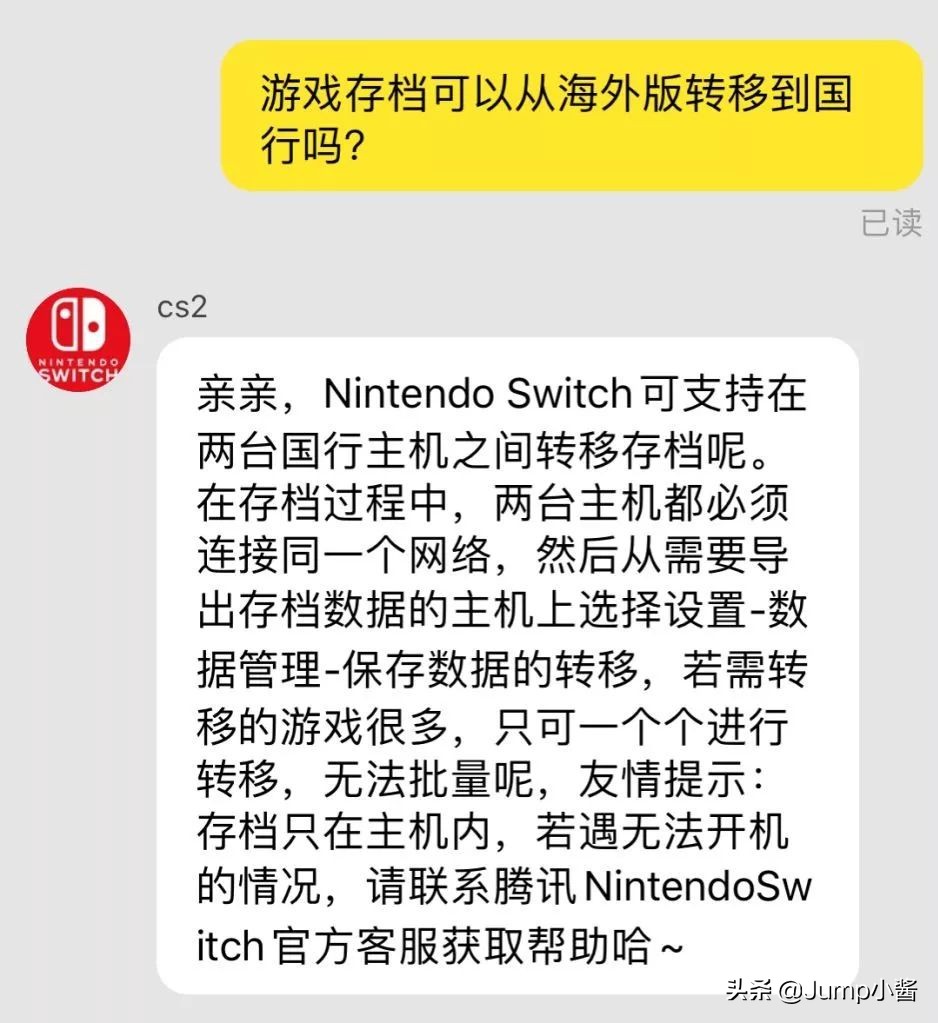Select the 'NINTENDO SWITCH' text inside the avatar
This screenshot has height=1023, width=938.
coord(78,368)
